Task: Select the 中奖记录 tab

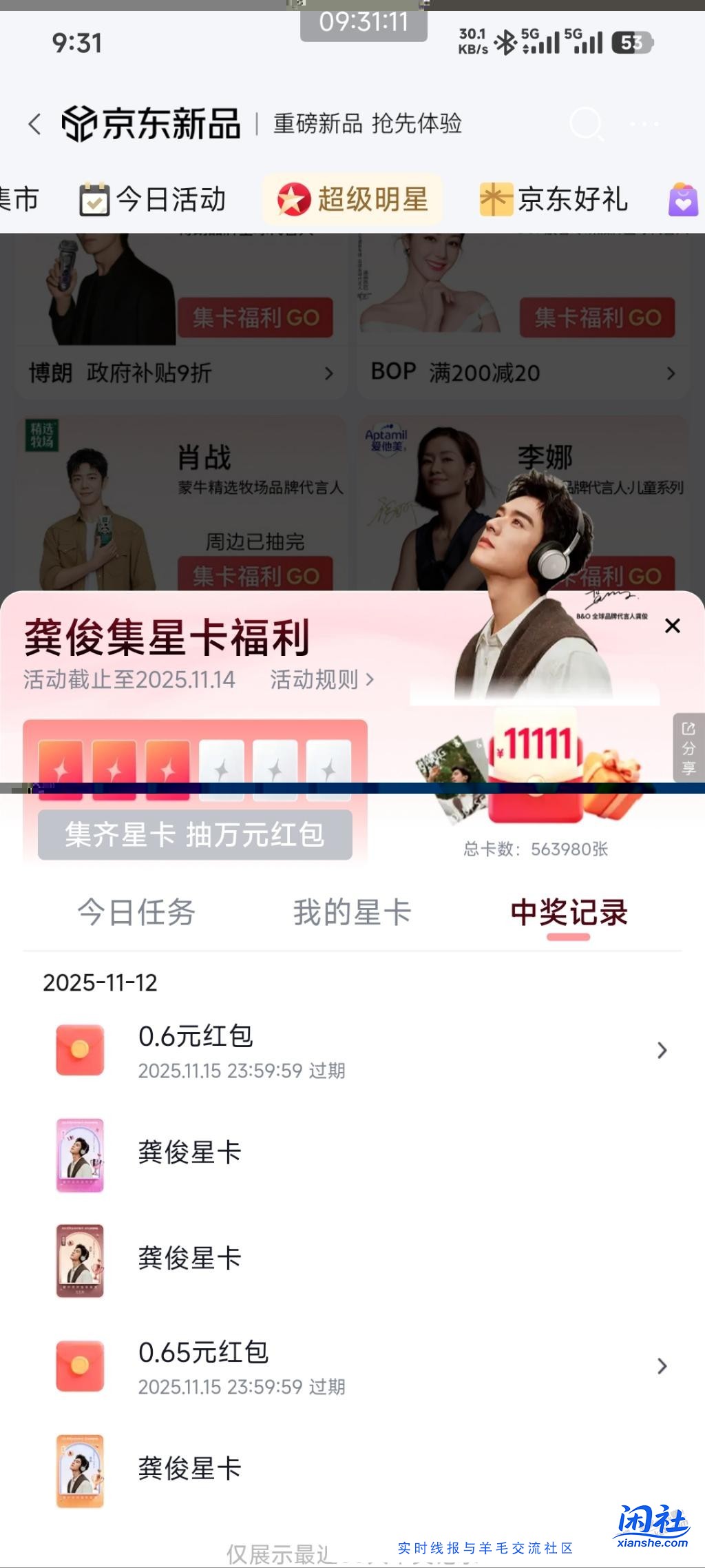Action: pos(568,911)
